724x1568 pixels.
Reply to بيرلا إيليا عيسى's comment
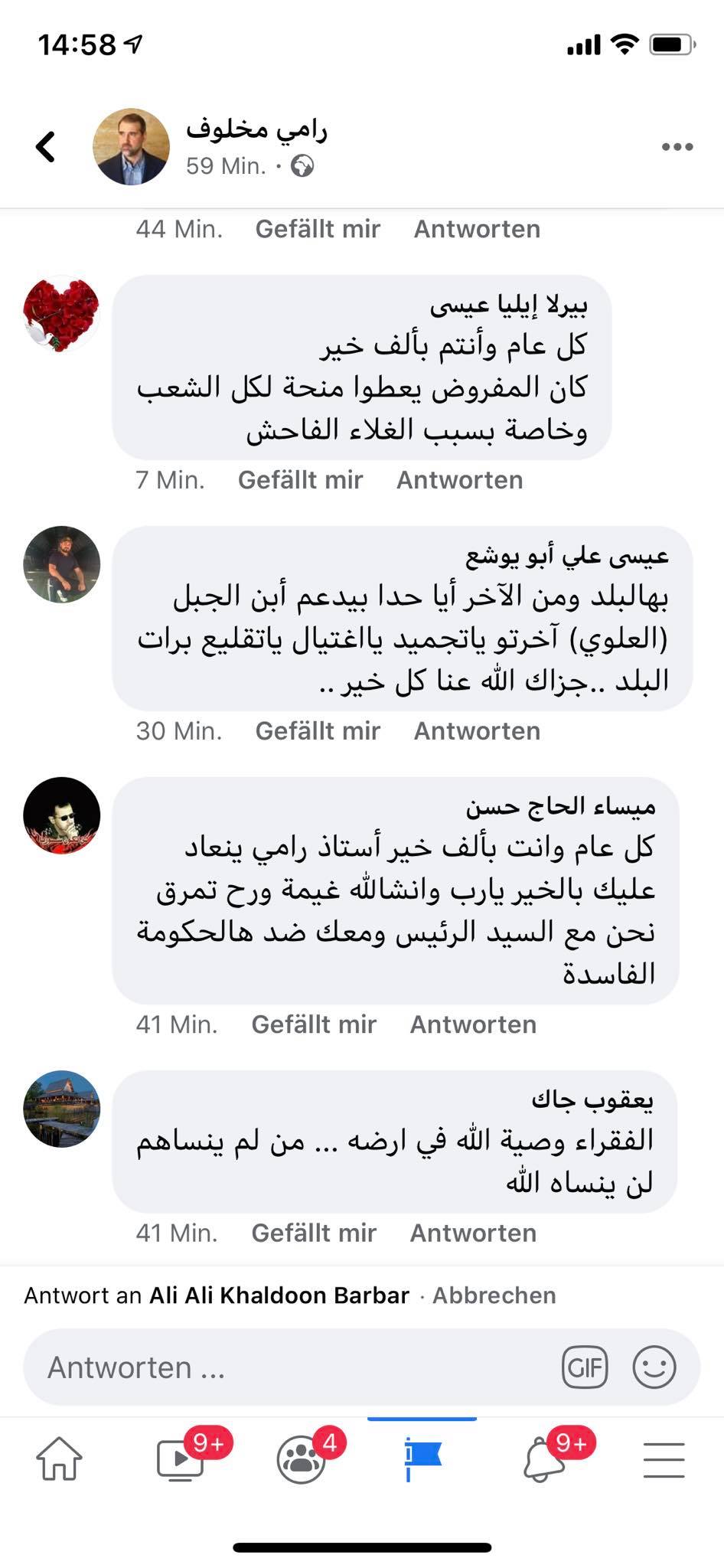point(459,480)
